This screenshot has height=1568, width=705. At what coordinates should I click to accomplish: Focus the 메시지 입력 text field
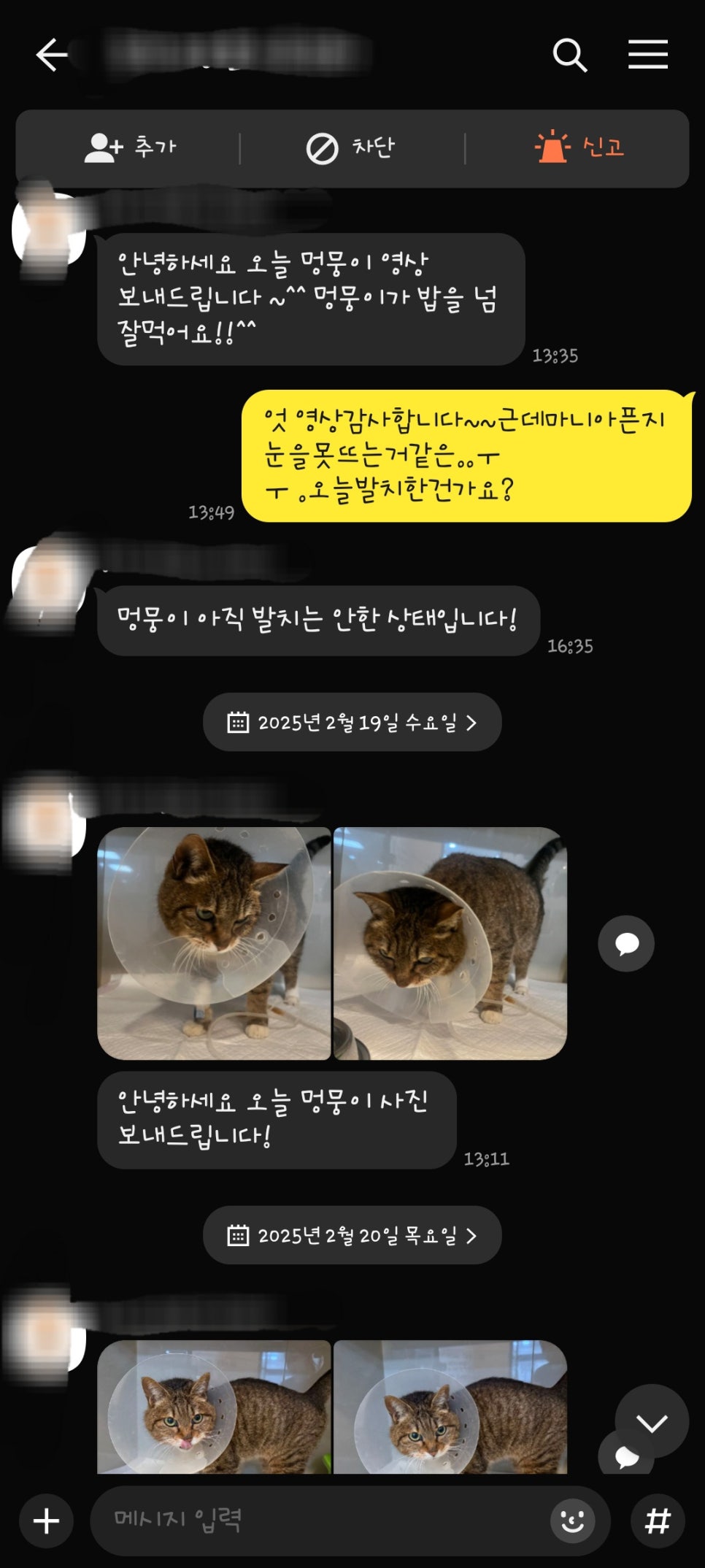click(x=321, y=1521)
